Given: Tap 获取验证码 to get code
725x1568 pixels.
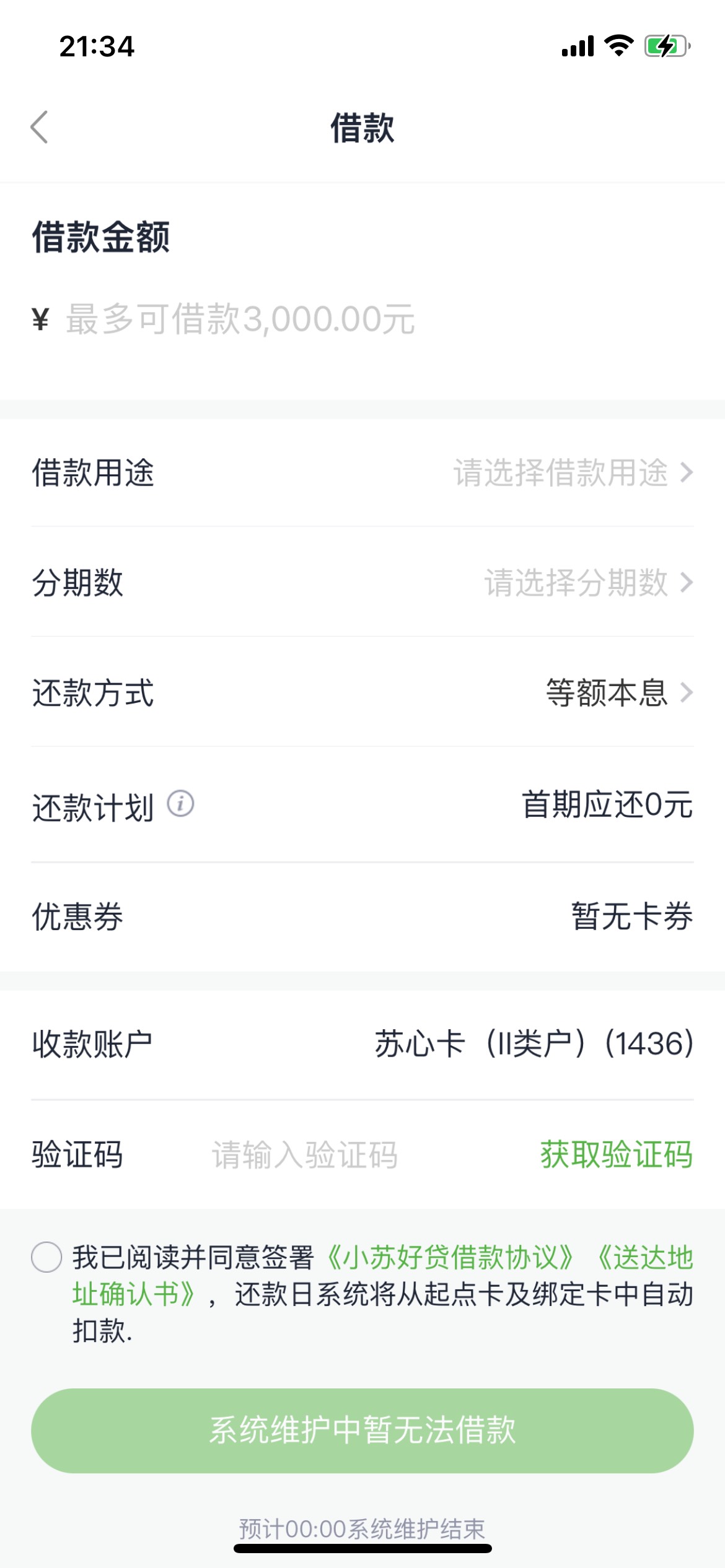Looking at the screenshot, I should 617,1155.
